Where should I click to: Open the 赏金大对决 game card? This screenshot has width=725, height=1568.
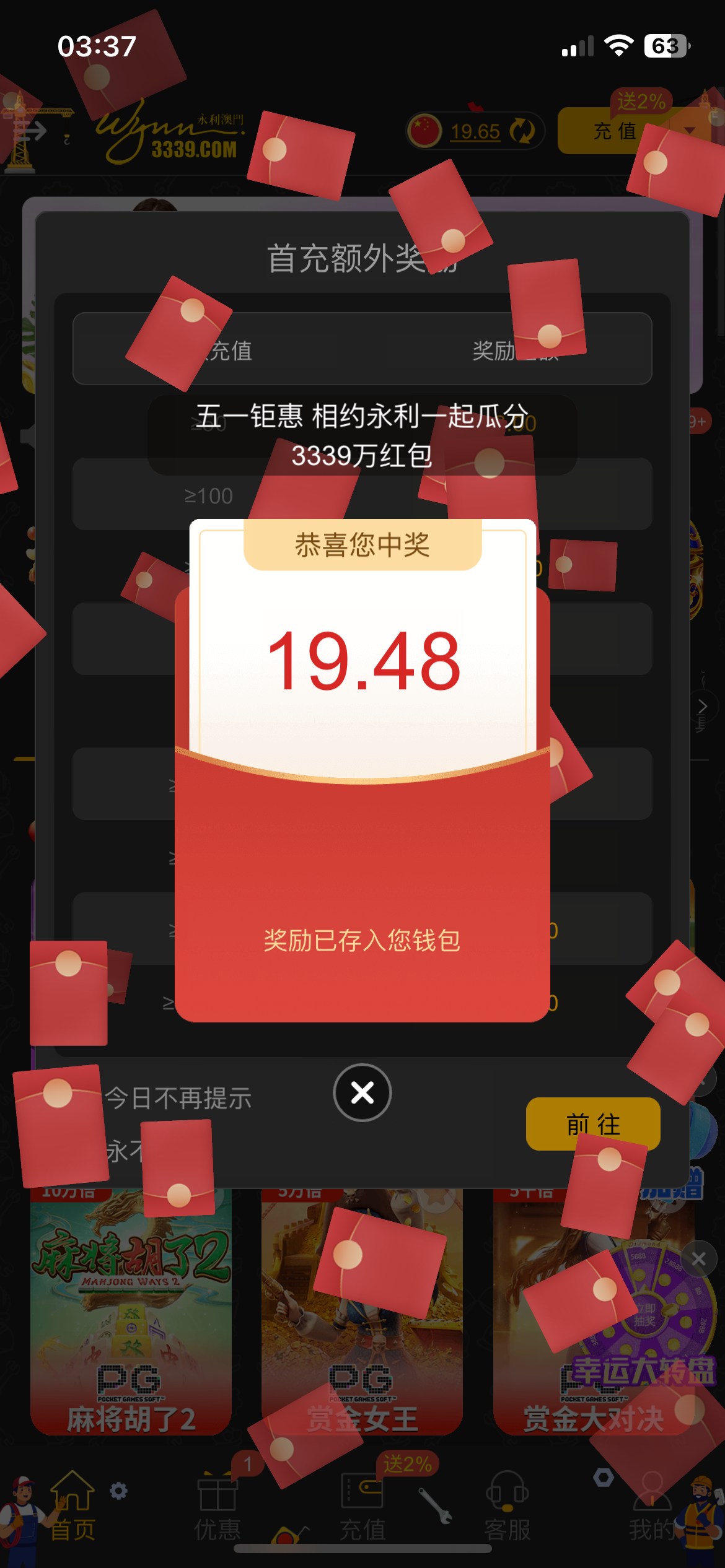[x=593, y=1311]
